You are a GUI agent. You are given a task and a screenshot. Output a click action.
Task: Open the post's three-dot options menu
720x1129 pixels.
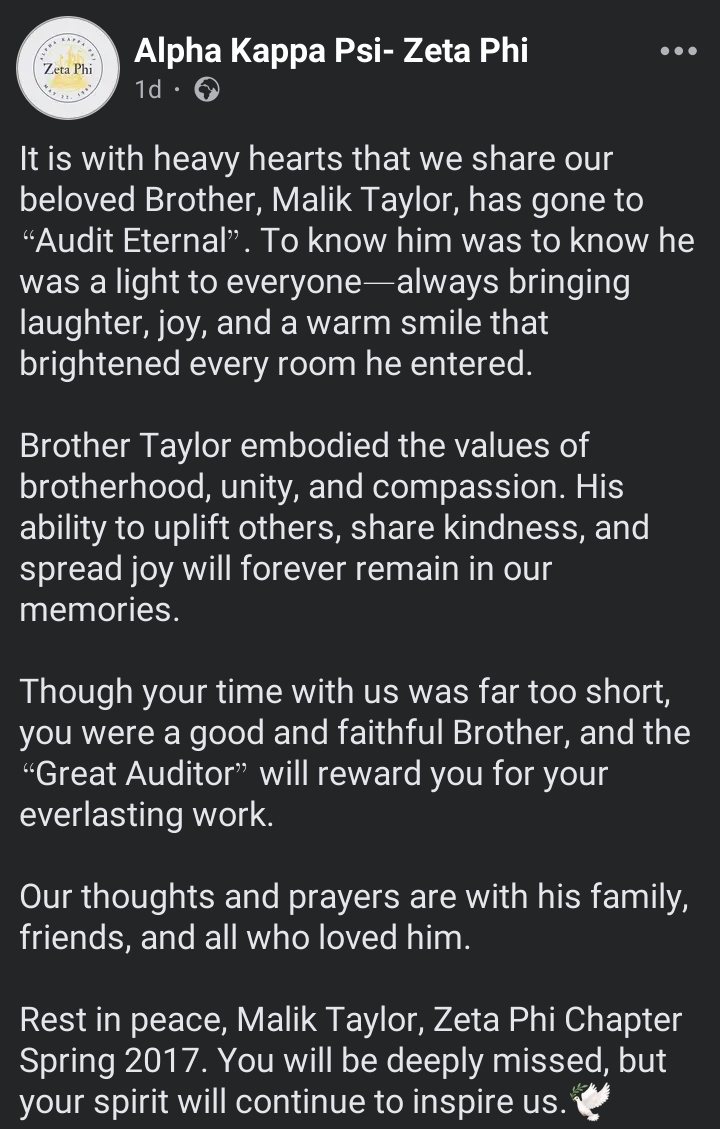pos(678,51)
